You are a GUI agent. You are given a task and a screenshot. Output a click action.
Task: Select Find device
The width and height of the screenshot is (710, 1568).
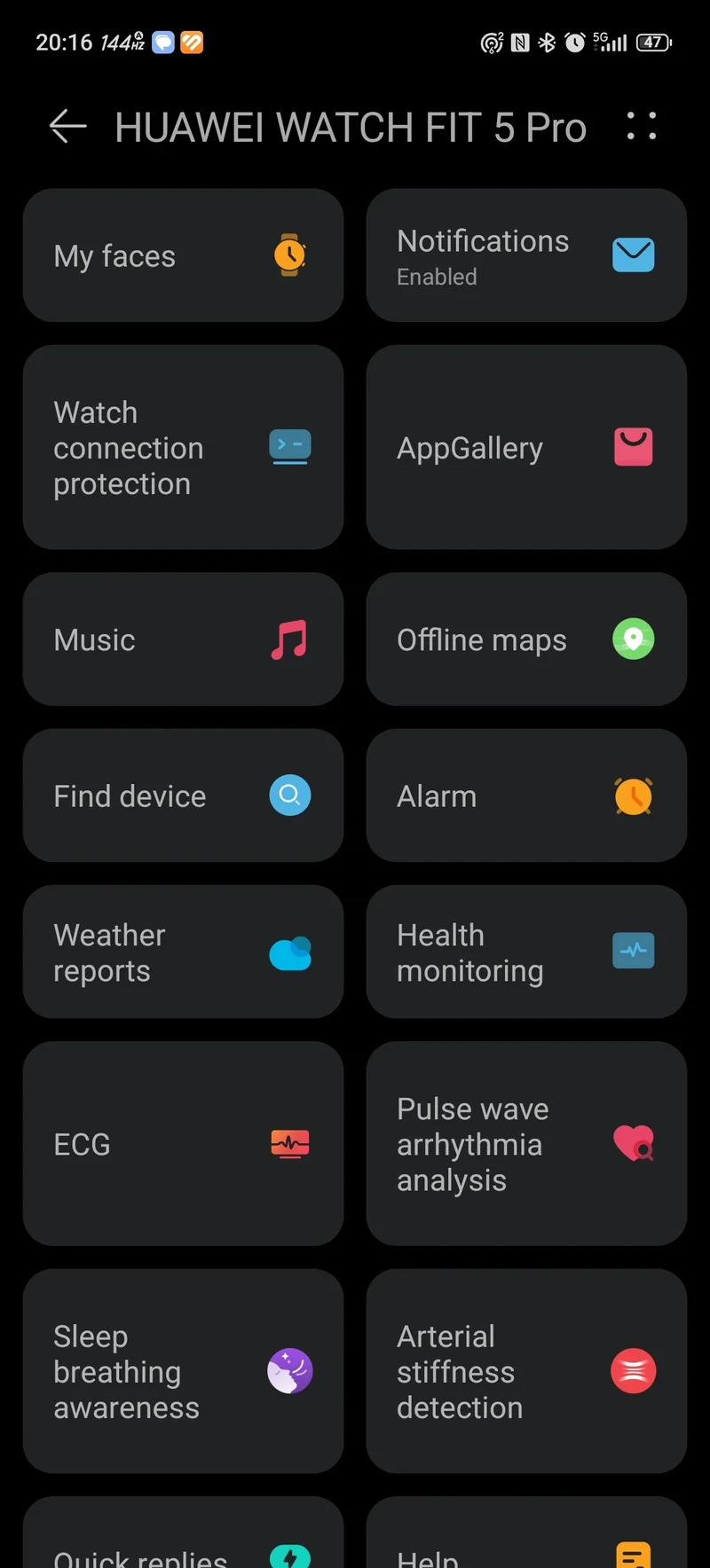tap(183, 796)
